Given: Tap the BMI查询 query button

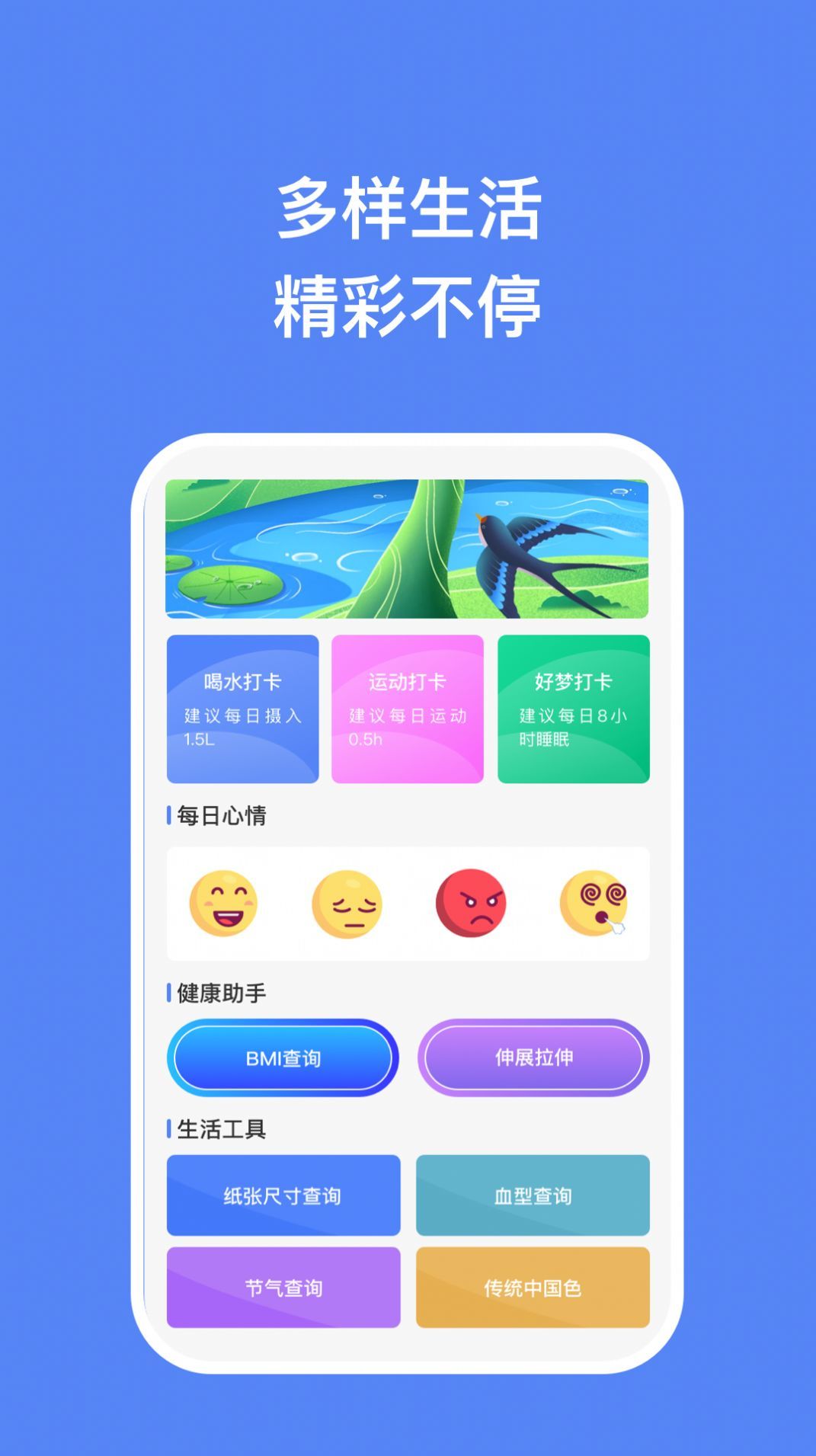Looking at the screenshot, I should (283, 1058).
